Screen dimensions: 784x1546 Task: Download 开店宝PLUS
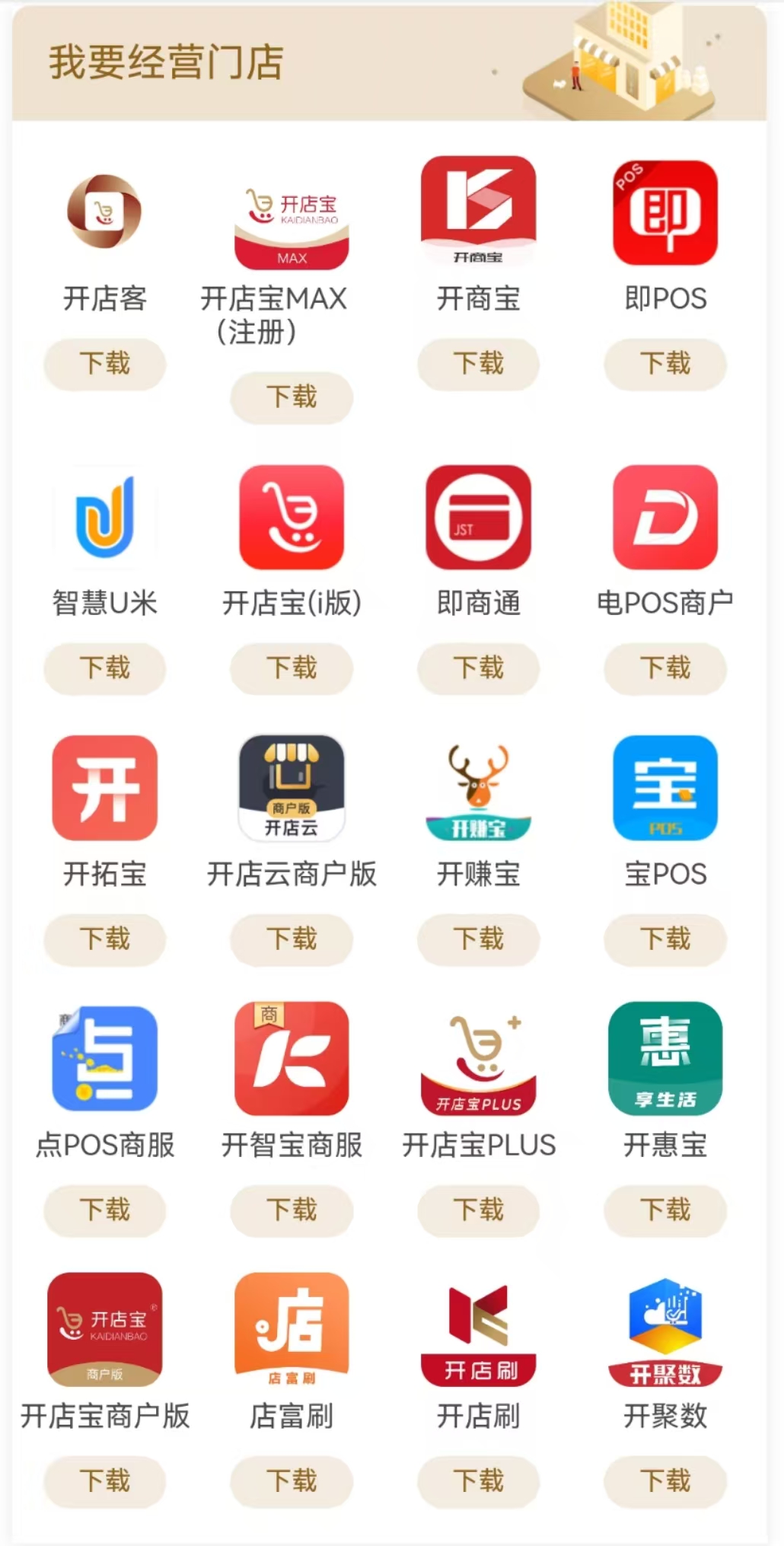478,1210
